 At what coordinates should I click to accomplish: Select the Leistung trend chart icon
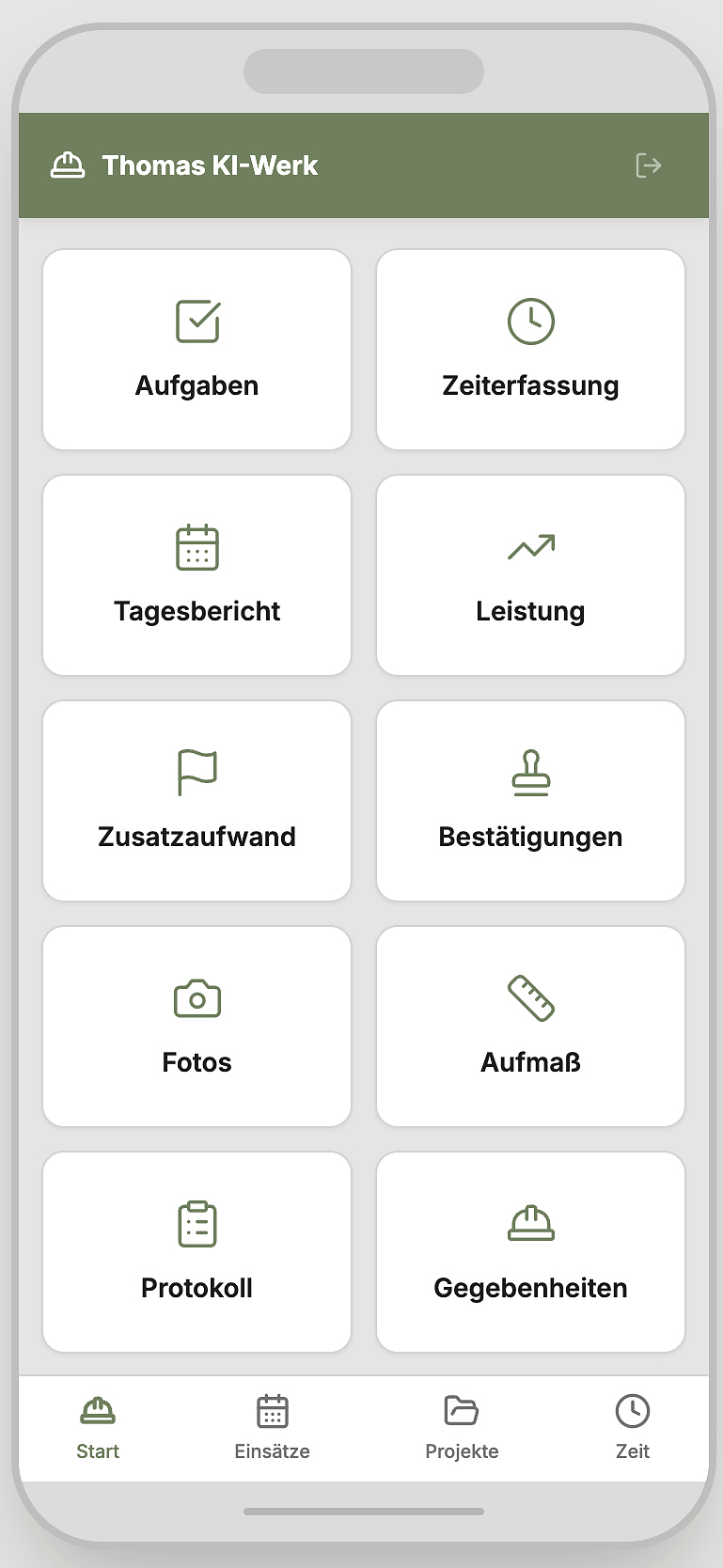[530, 545]
